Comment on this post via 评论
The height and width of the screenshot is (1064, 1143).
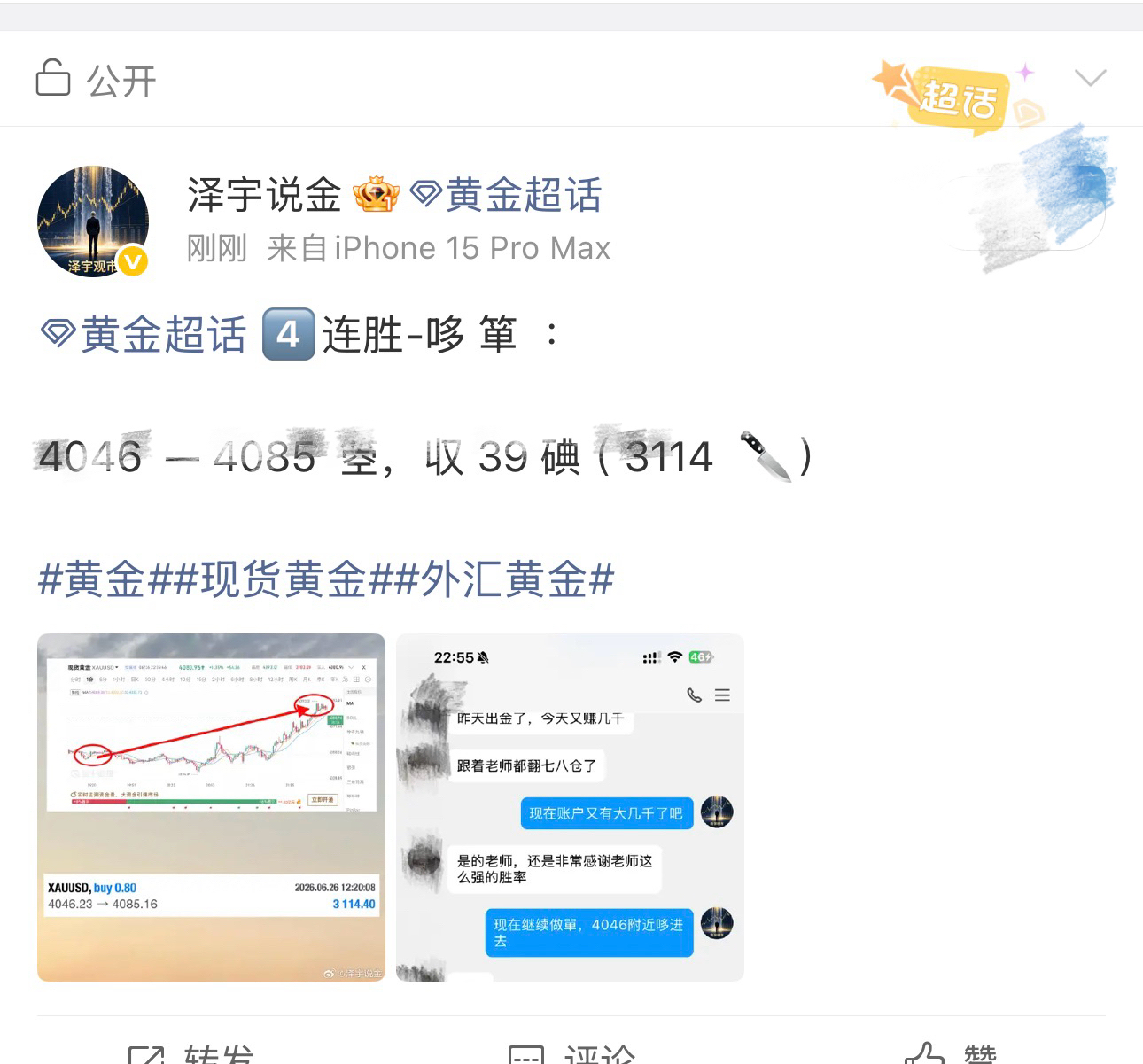click(x=571, y=1054)
